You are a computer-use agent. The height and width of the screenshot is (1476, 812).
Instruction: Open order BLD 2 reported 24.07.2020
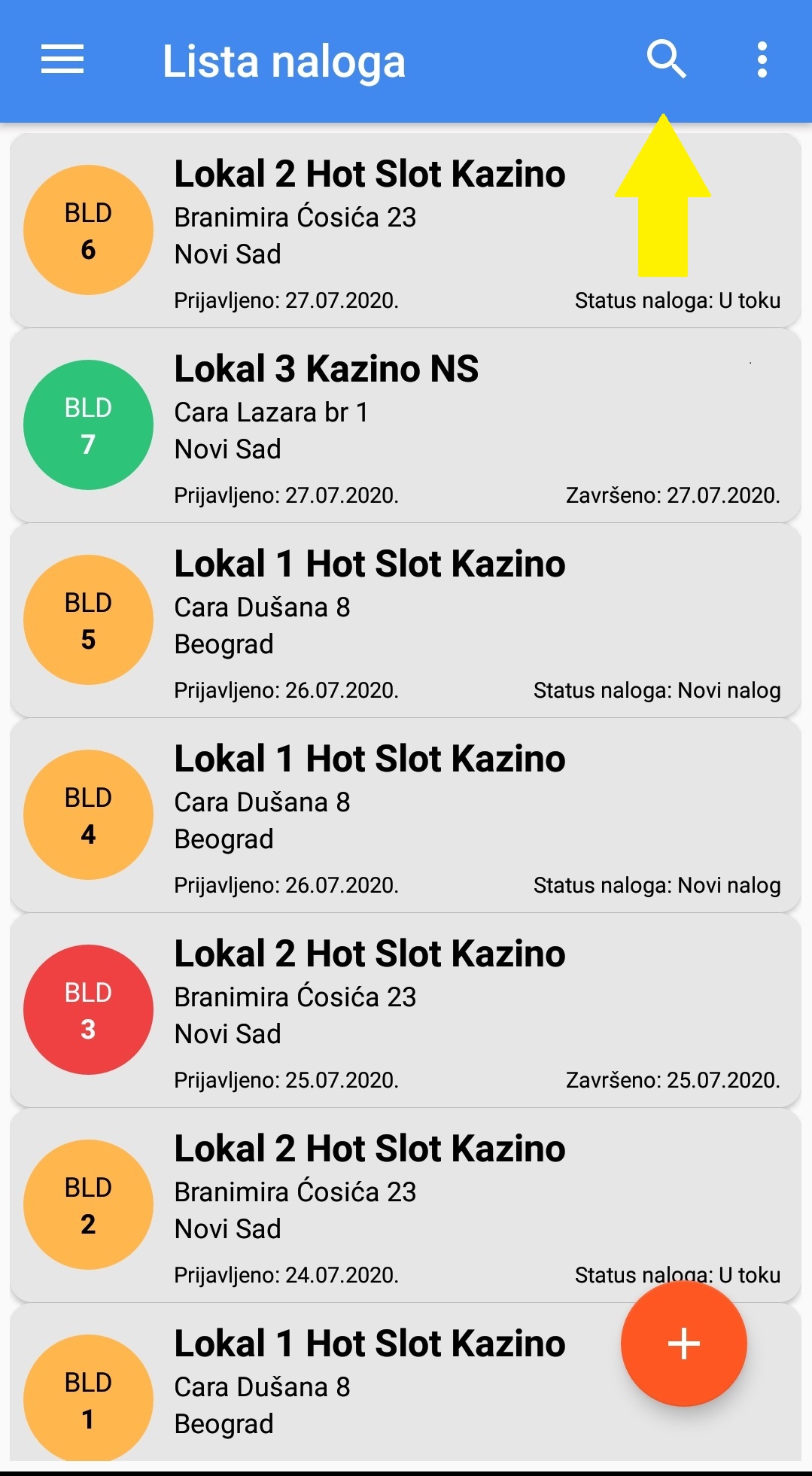(x=376, y=1204)
